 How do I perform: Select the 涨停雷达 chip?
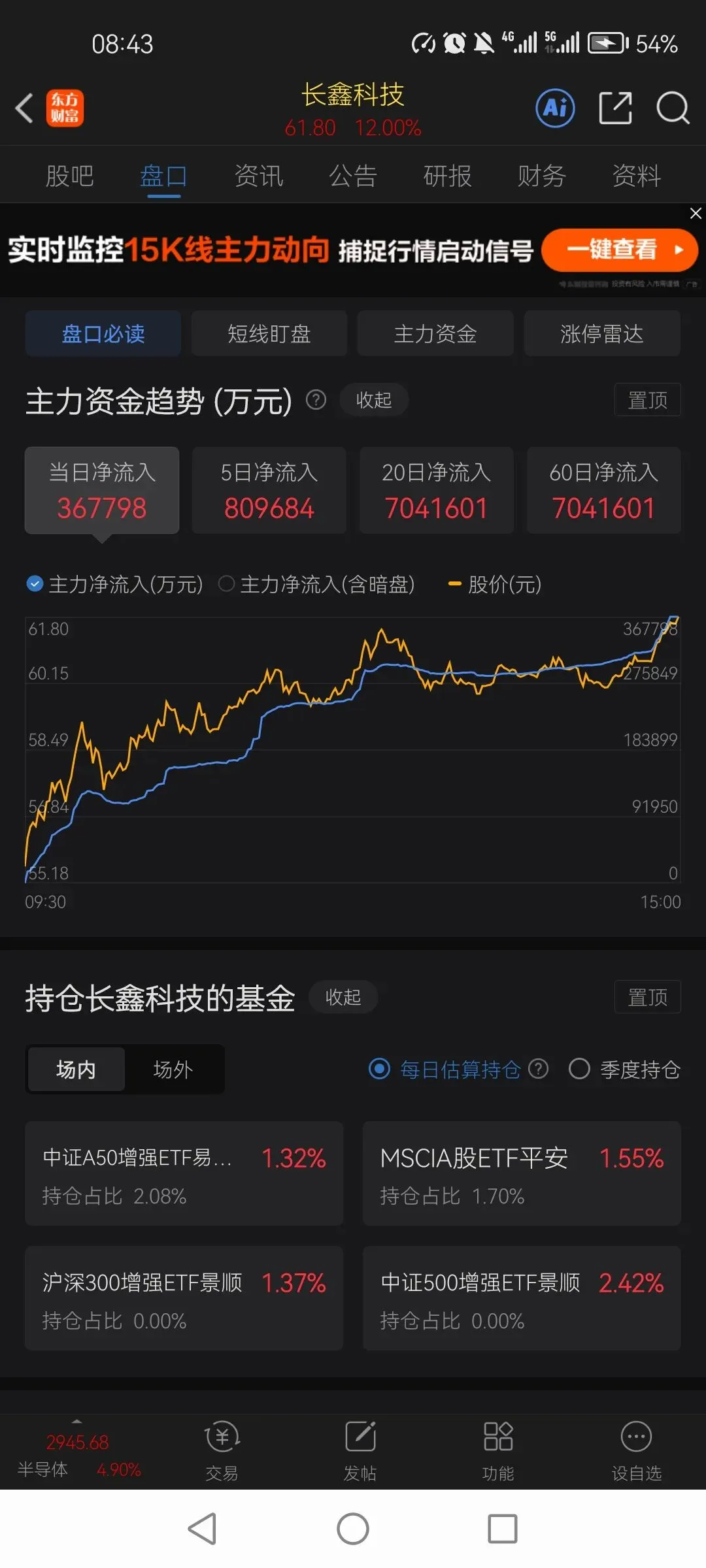[x=602, y=334]
